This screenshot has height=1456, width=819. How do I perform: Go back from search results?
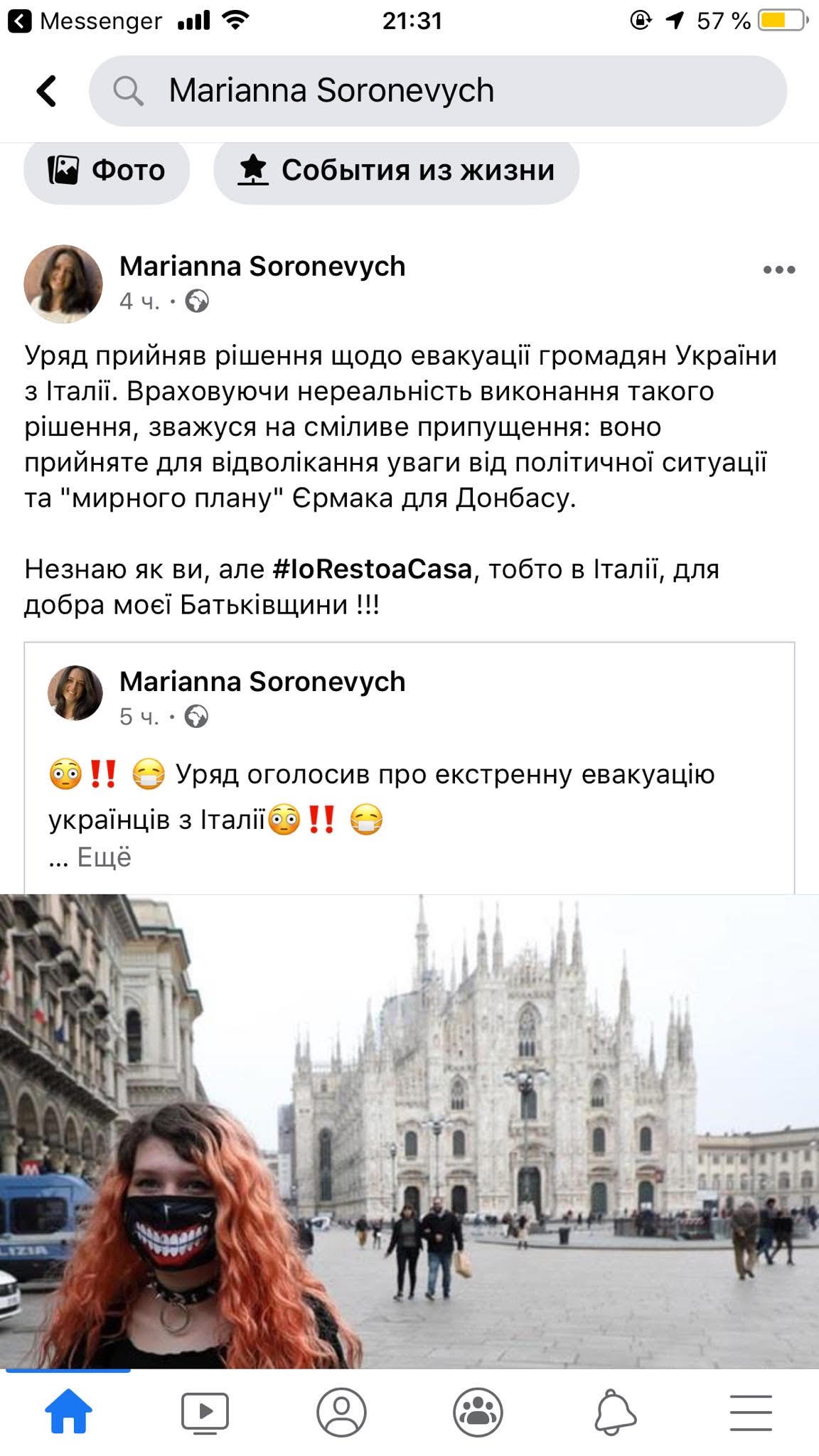(47, 91)
